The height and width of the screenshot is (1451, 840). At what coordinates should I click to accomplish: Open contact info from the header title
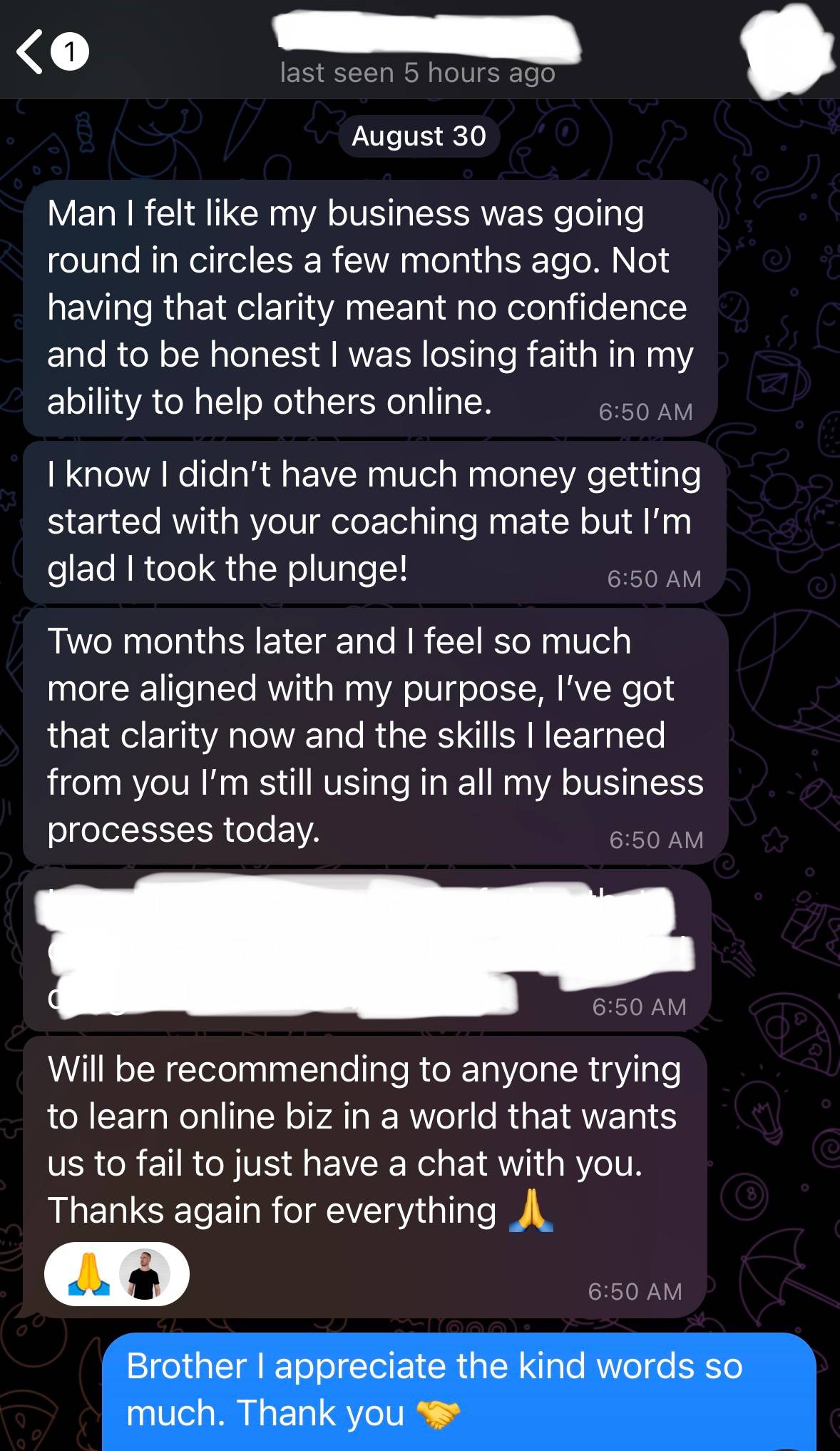(x=419, y=51)
